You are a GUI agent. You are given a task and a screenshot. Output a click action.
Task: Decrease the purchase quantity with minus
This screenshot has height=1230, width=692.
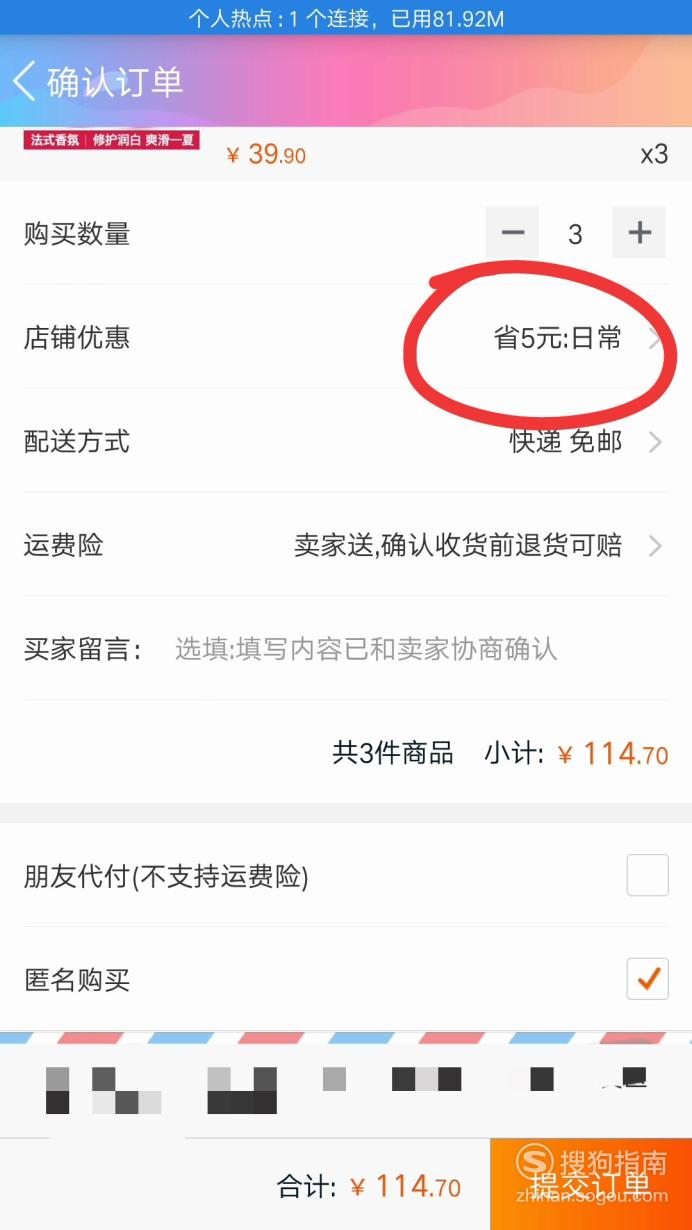point(513,233)
